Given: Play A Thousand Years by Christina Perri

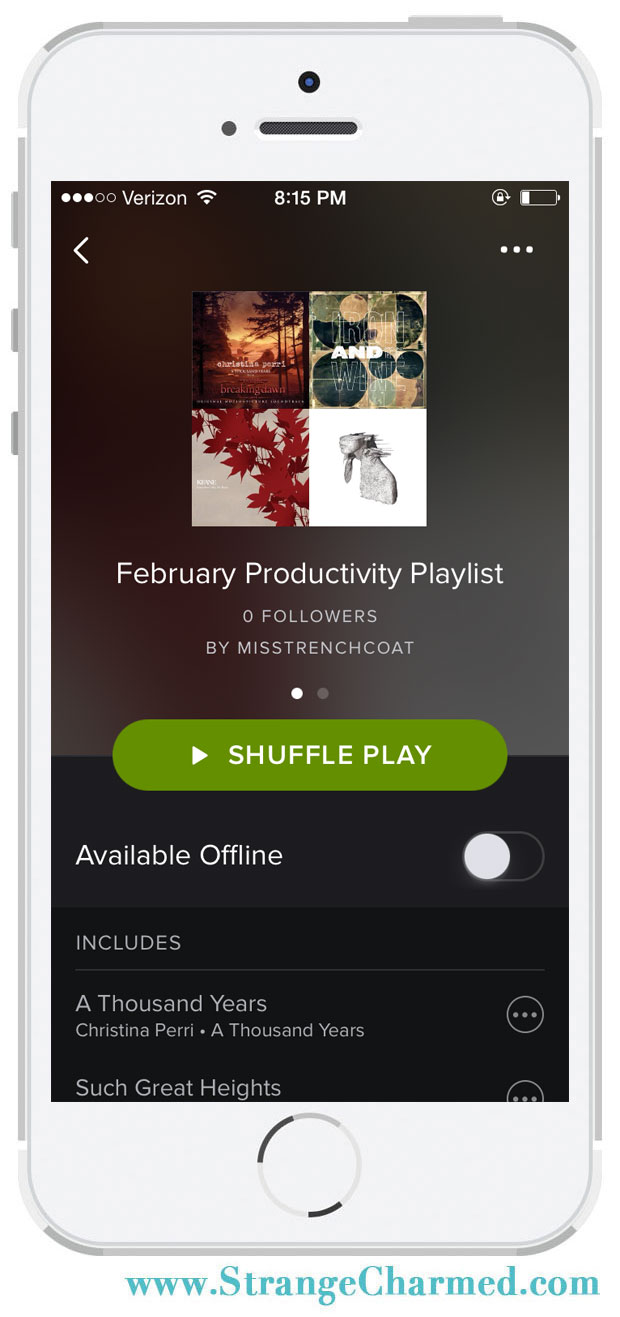Looking at the screenshot, I should point(220,1015).
